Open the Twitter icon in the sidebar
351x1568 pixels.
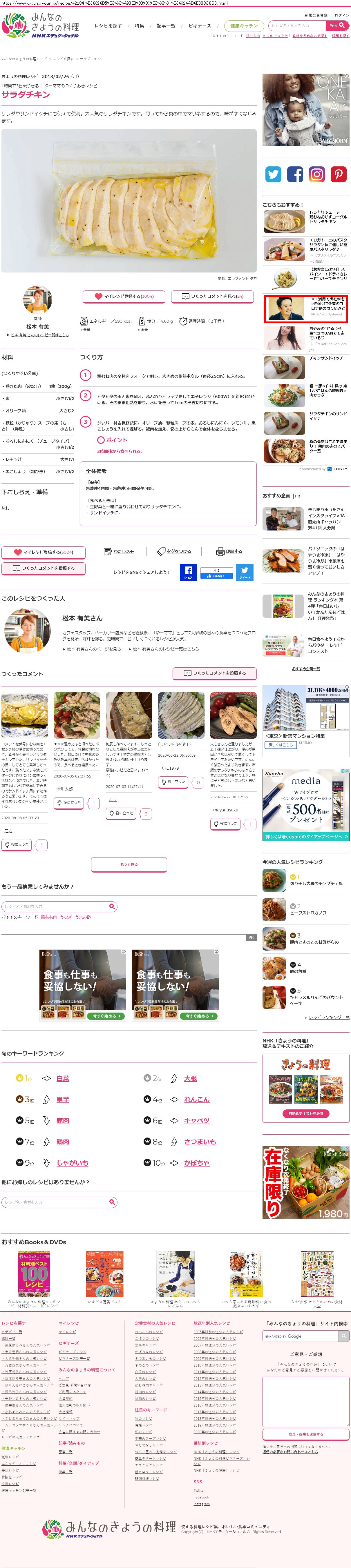(274, 175)
